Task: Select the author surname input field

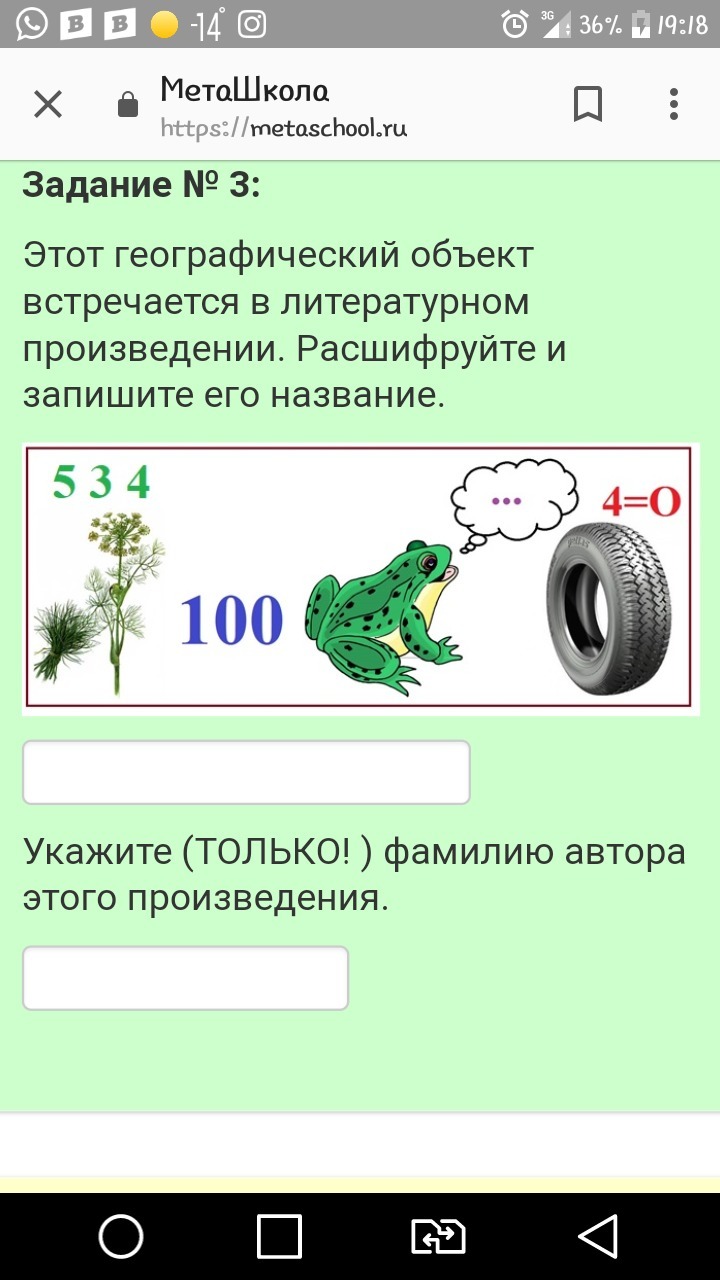Action: (185, 977)
